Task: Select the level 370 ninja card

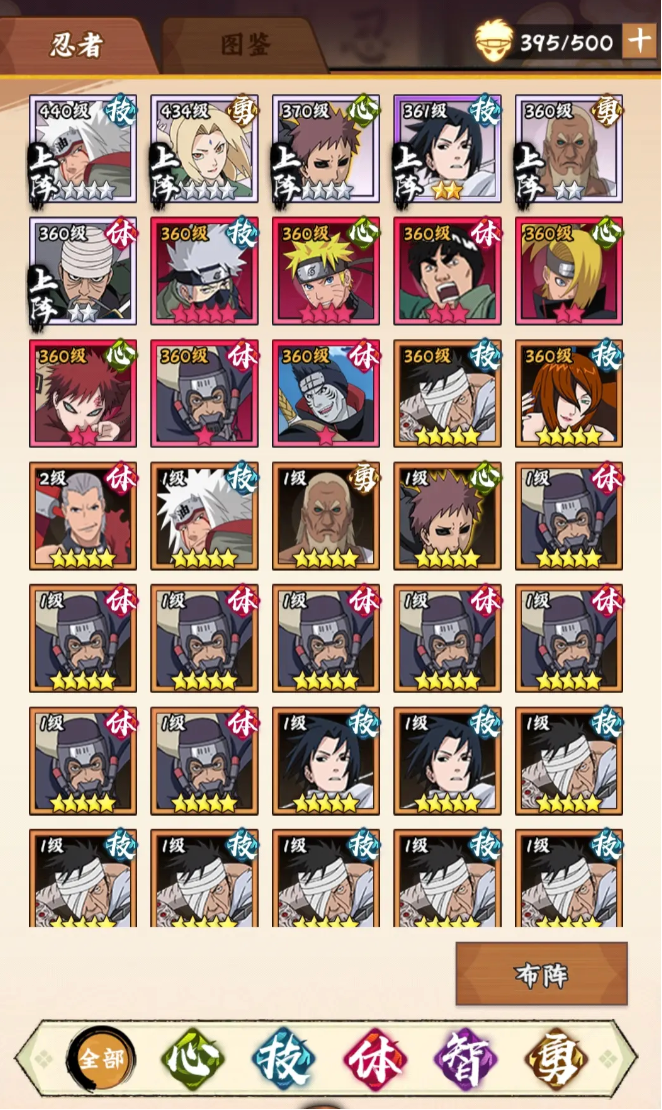Action: tap(326, 149)
